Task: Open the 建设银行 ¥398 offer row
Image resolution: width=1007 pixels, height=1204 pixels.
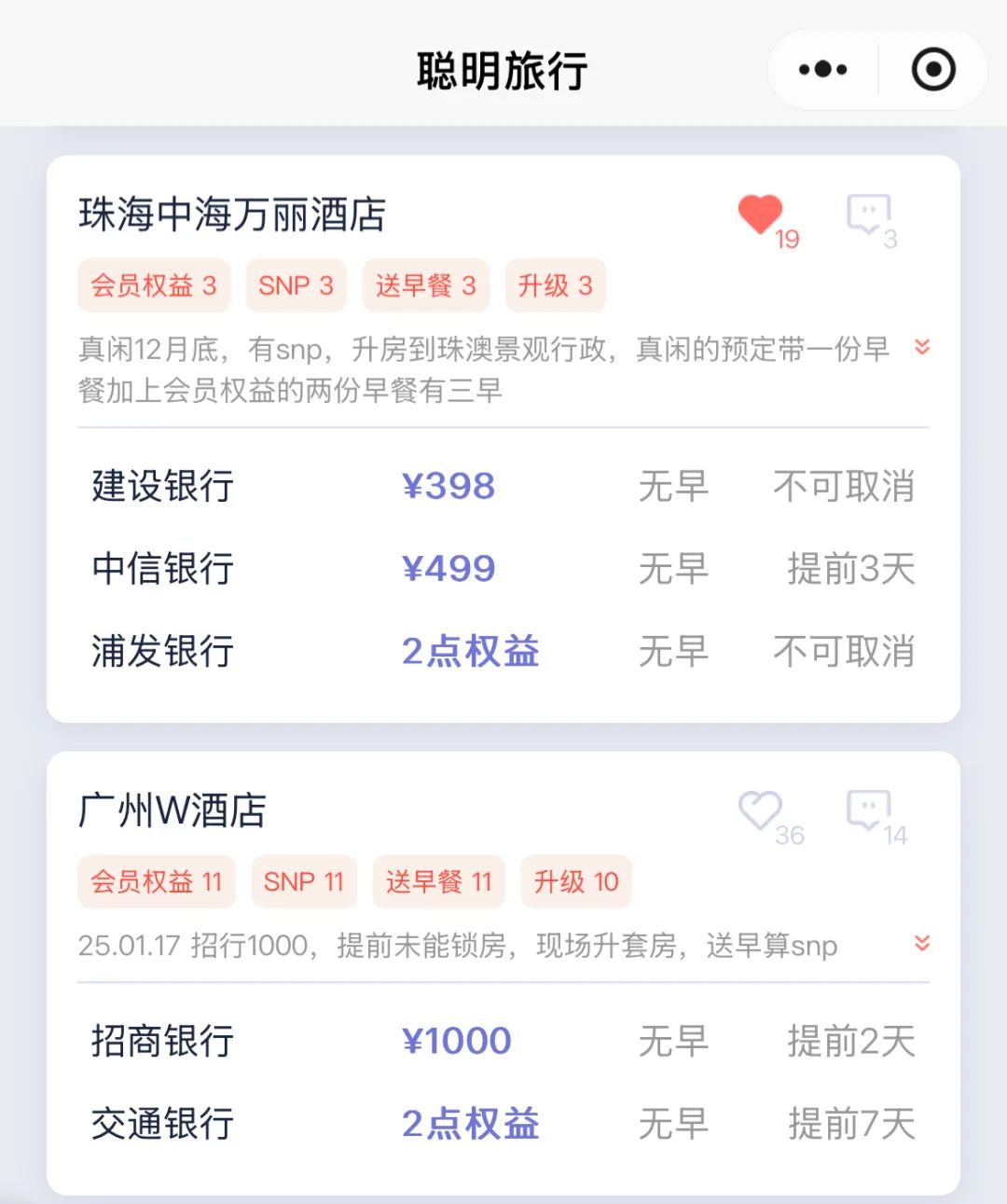Action: (503, 487)
